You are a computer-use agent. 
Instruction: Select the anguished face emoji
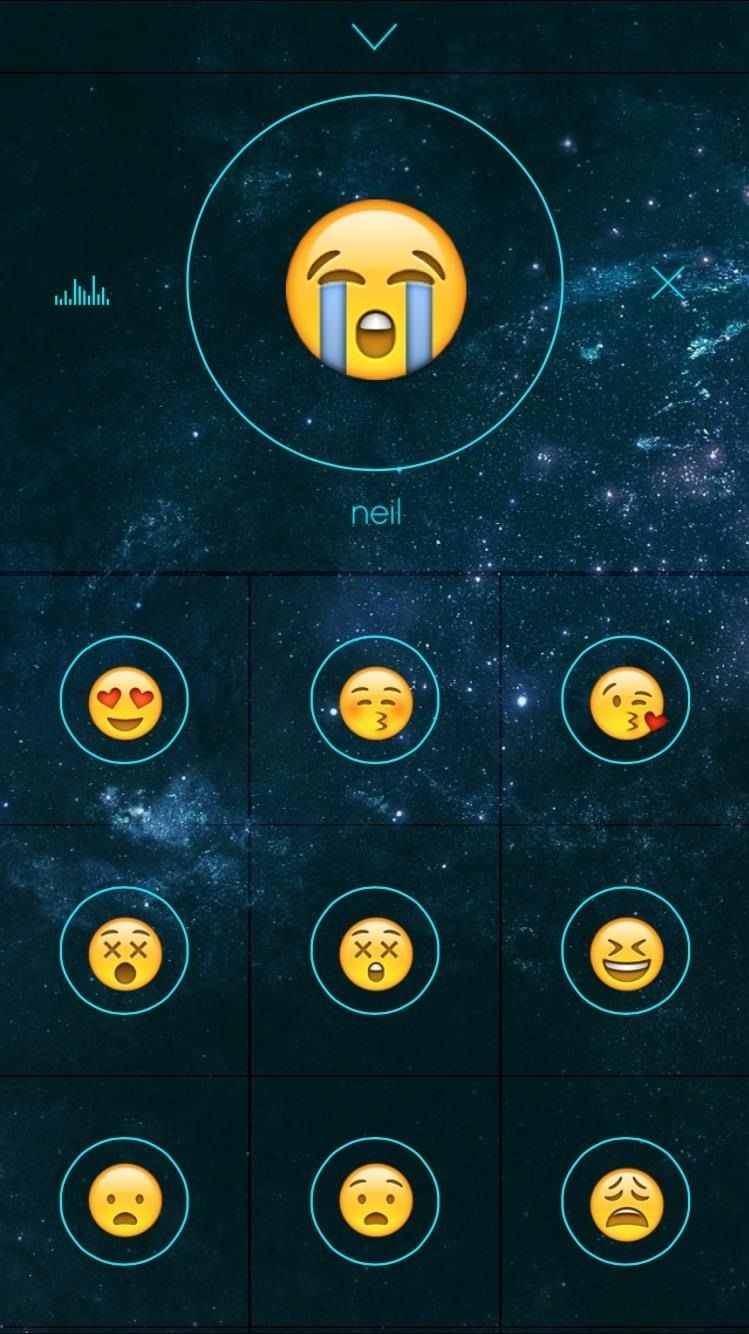[x=375, y=1202]
